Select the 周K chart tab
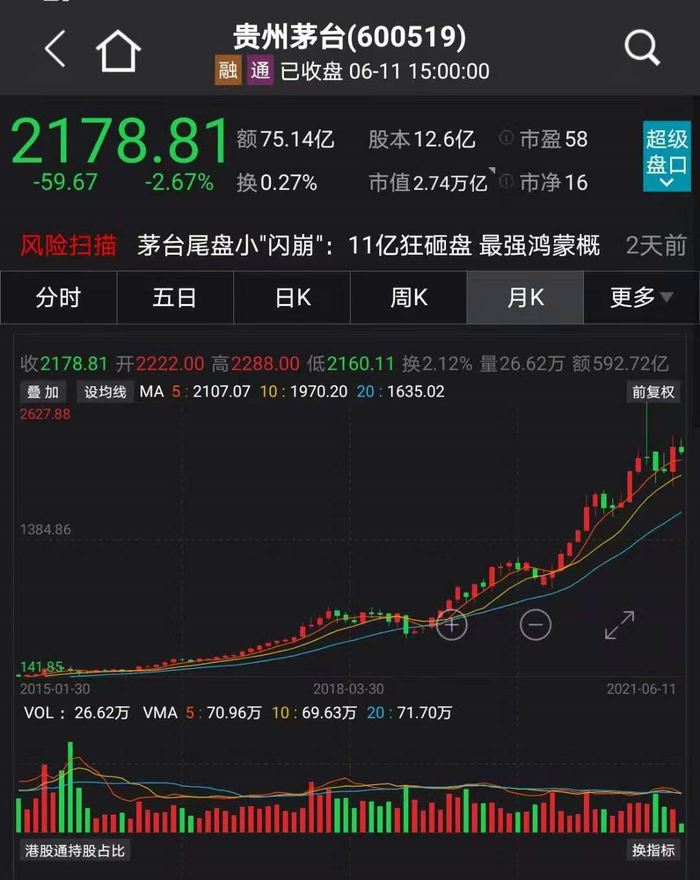This screenshot has width=700, height=880. pos(409,297)
